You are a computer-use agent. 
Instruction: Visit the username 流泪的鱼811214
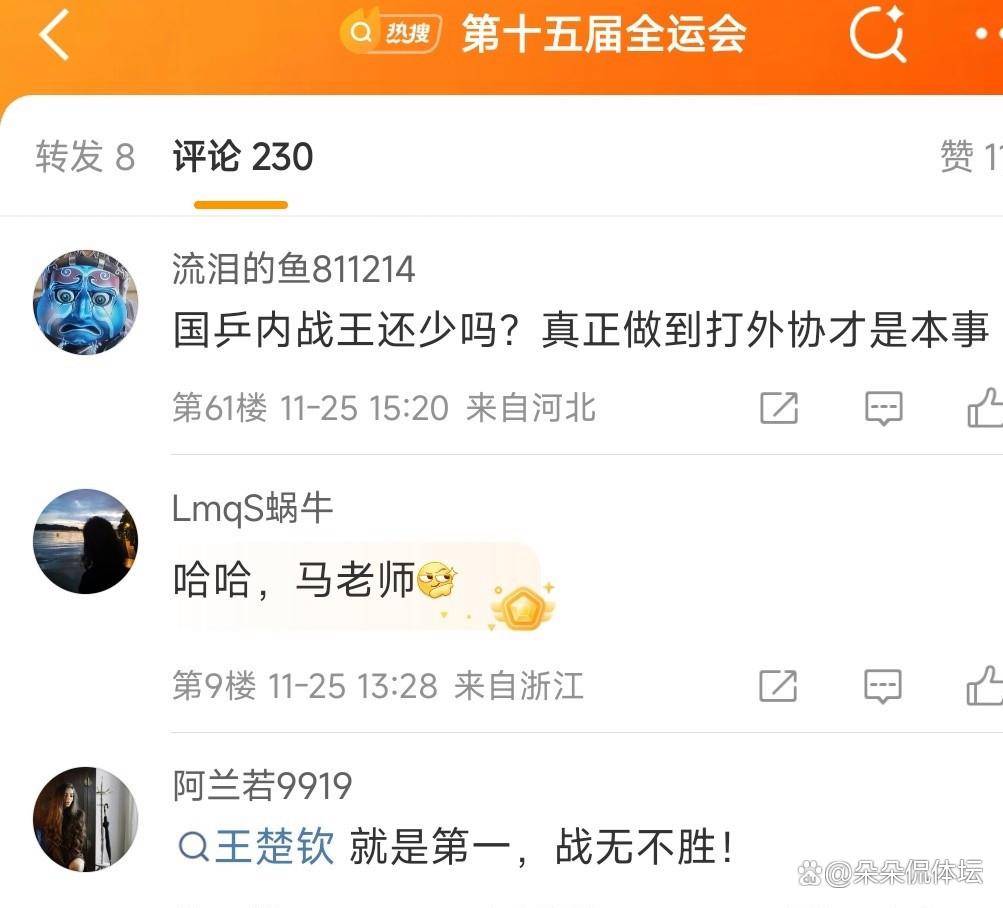click(x=293, y=269)
